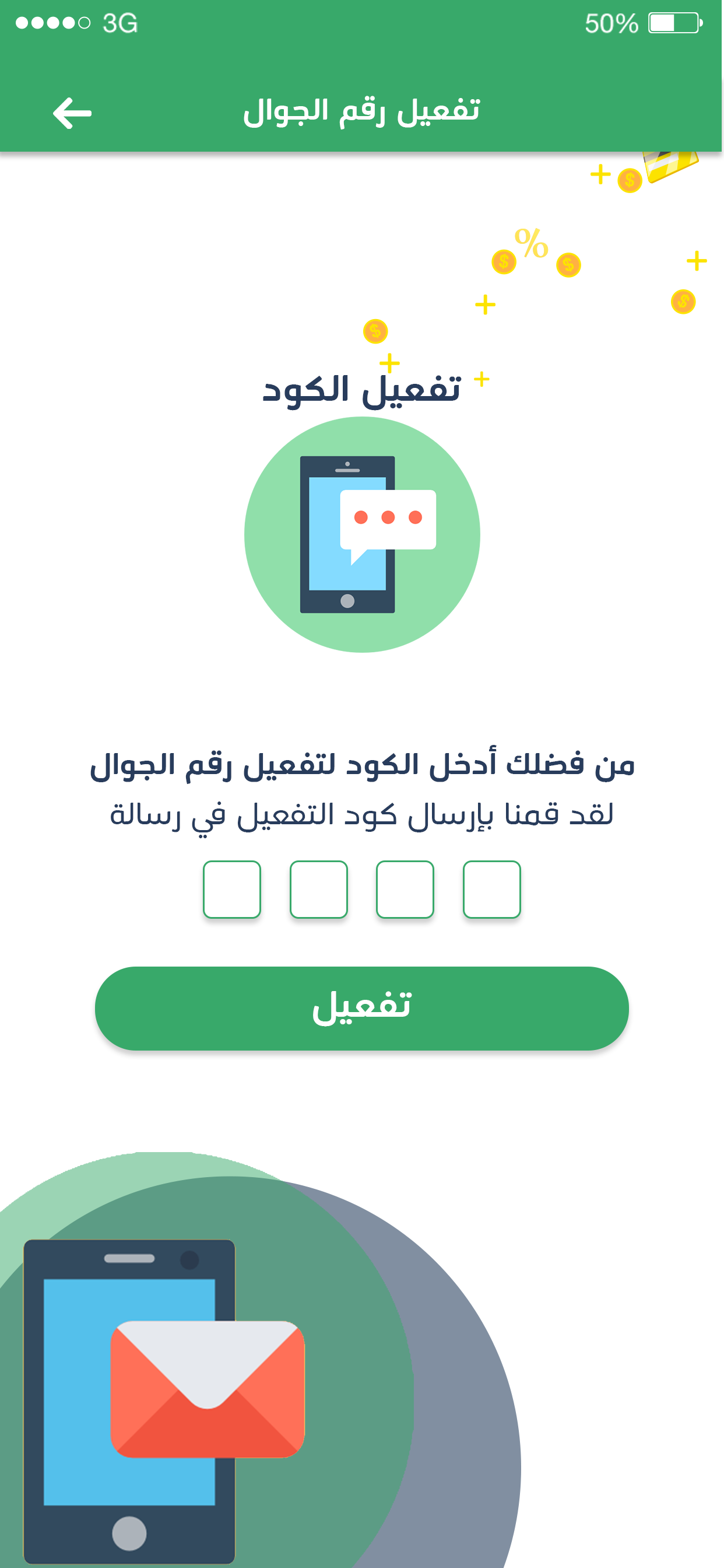724x1568 pixels.
Task: Select the third code digit box from the right
Action: coord(318,888)
